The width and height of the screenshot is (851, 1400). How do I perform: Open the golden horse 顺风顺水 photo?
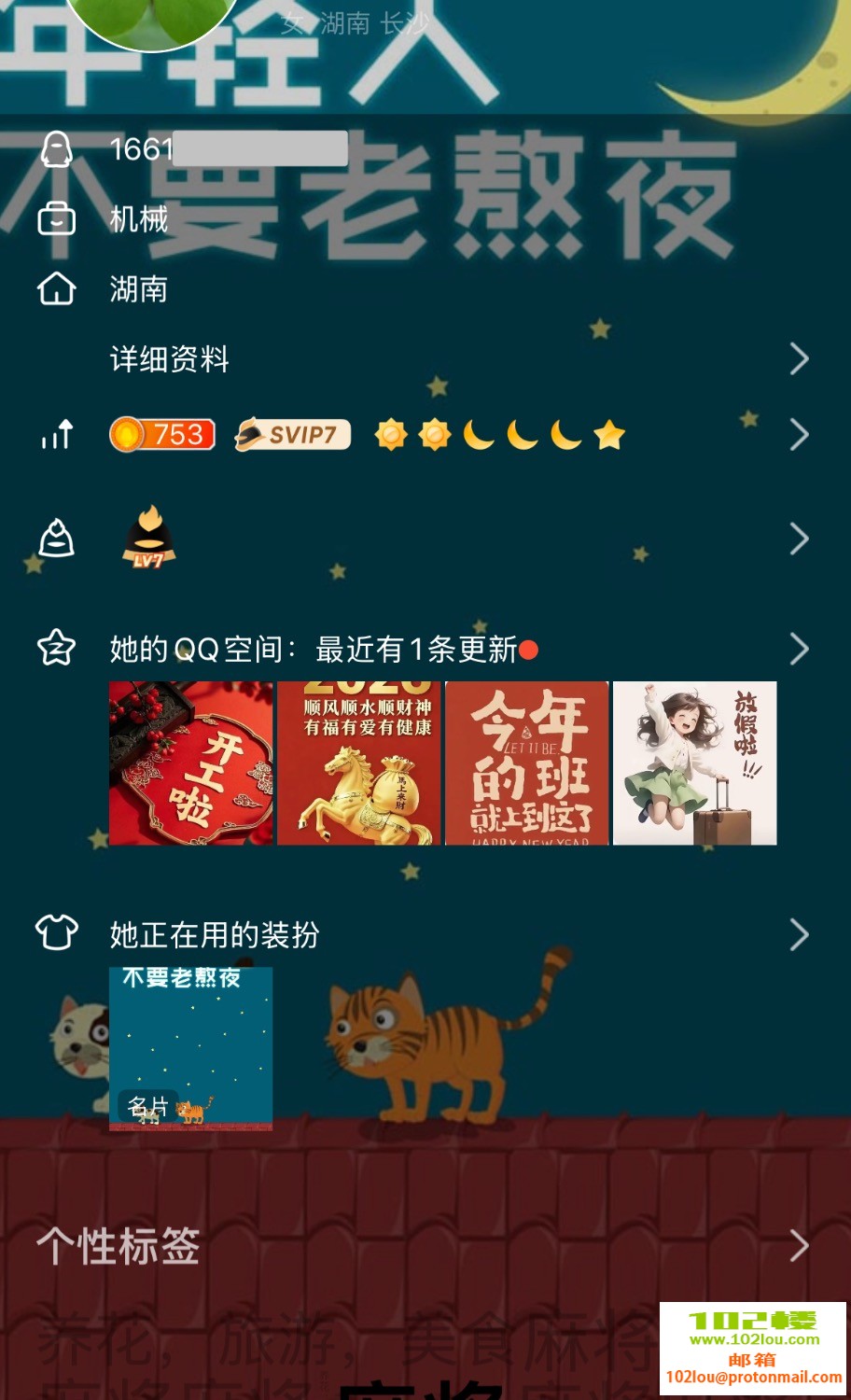pyautogui.click(x=359, y=763)
